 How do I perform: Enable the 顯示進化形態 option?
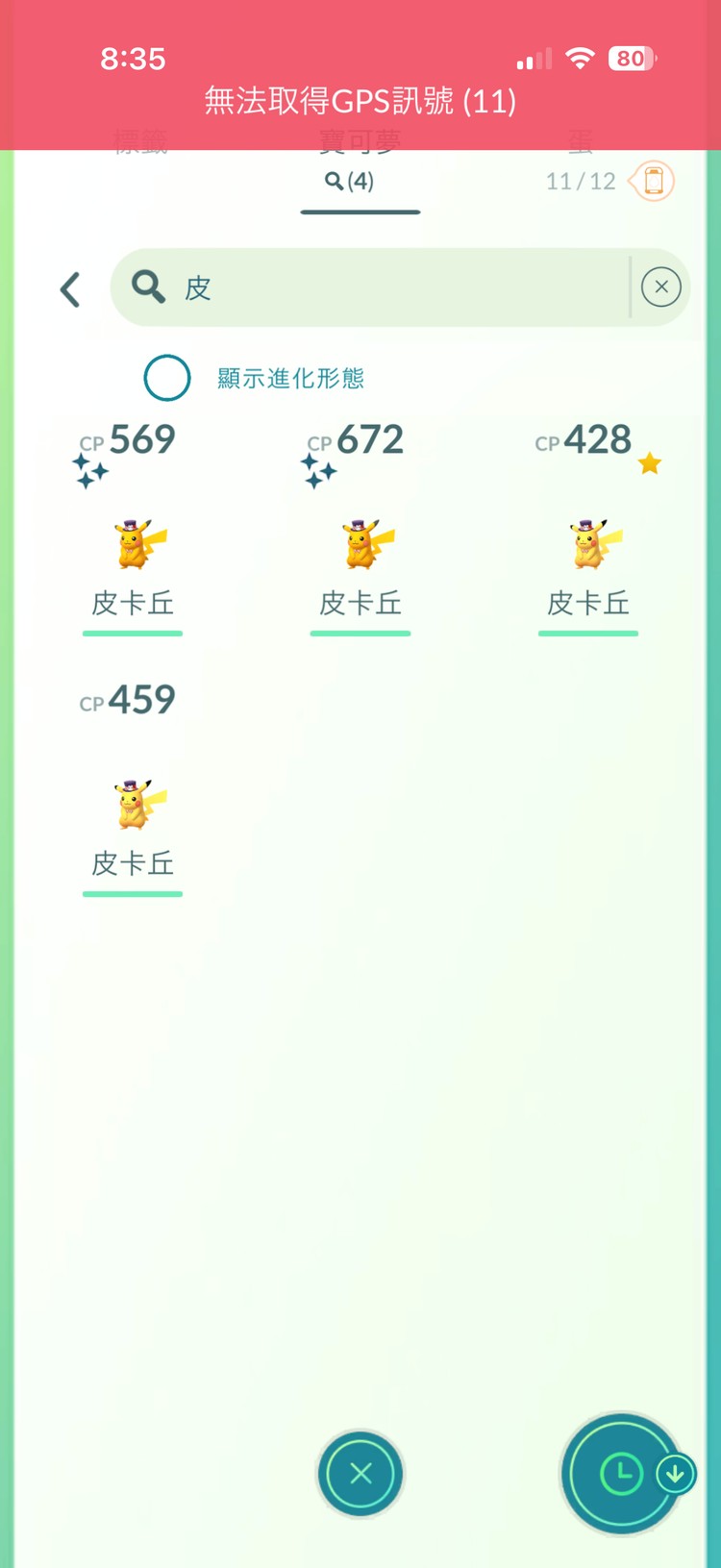(166, 378)
